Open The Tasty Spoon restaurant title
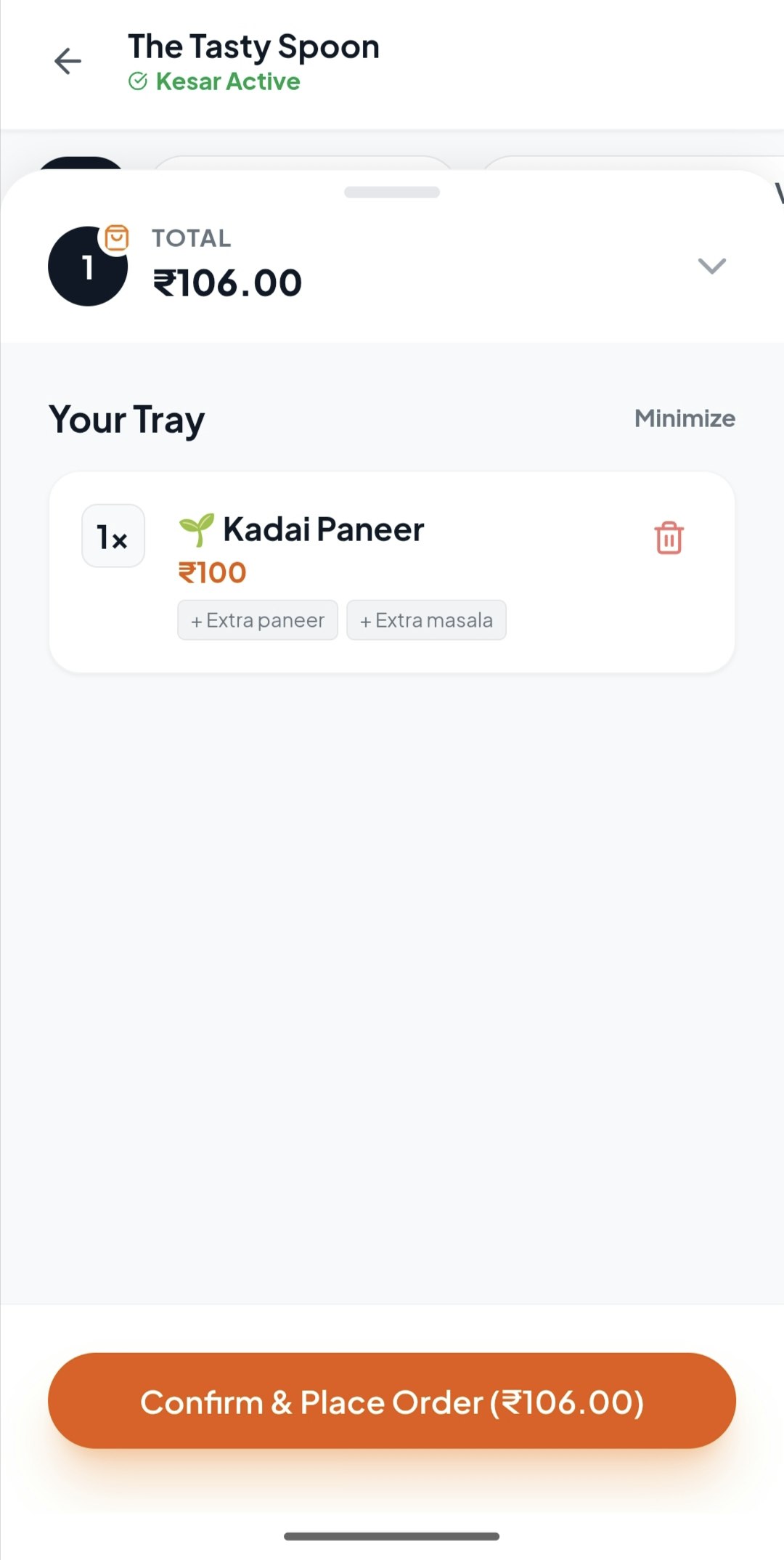This screenshot has width=784, height=1560. pos(253,46)
